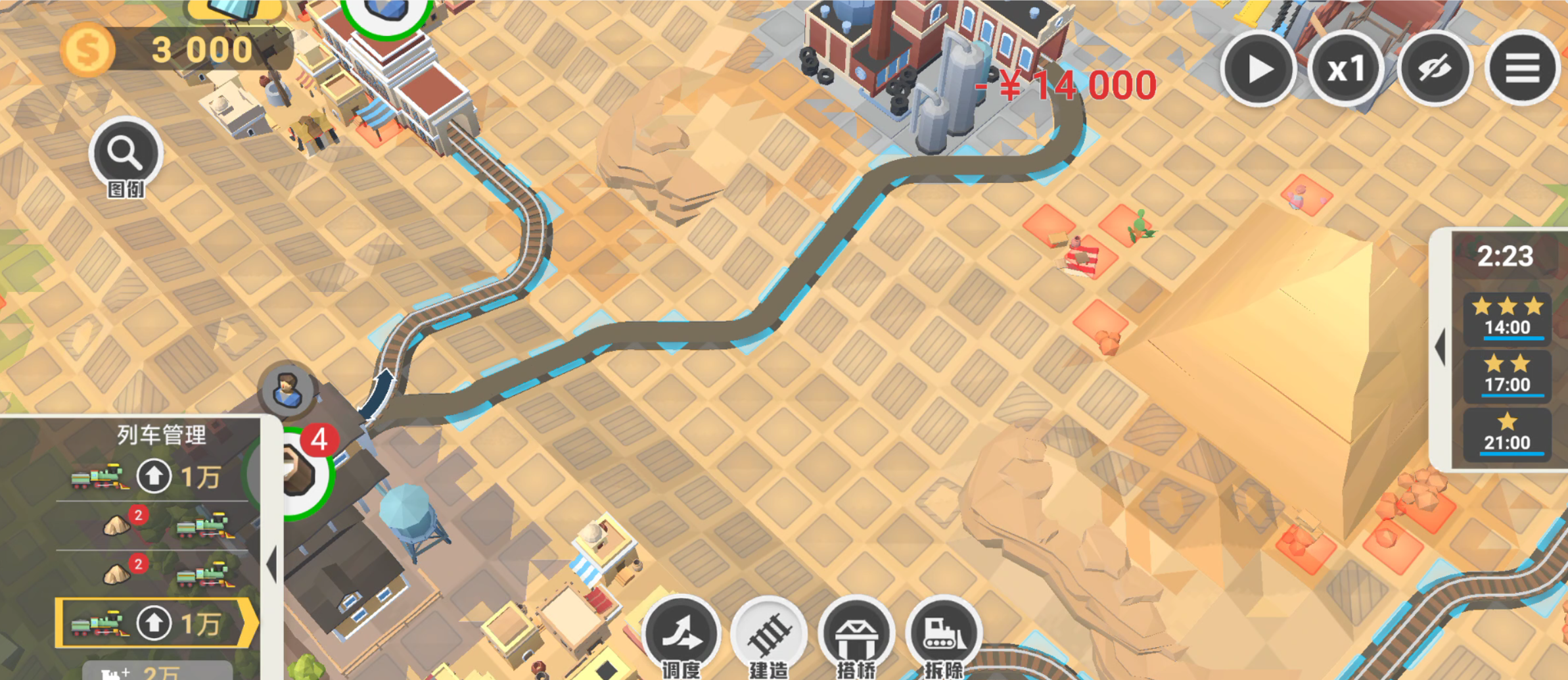Image resolution: width=1568 pixels, height=680 pixels.
Task: Select the 建造 track building tool
Action: pos(769,635)
